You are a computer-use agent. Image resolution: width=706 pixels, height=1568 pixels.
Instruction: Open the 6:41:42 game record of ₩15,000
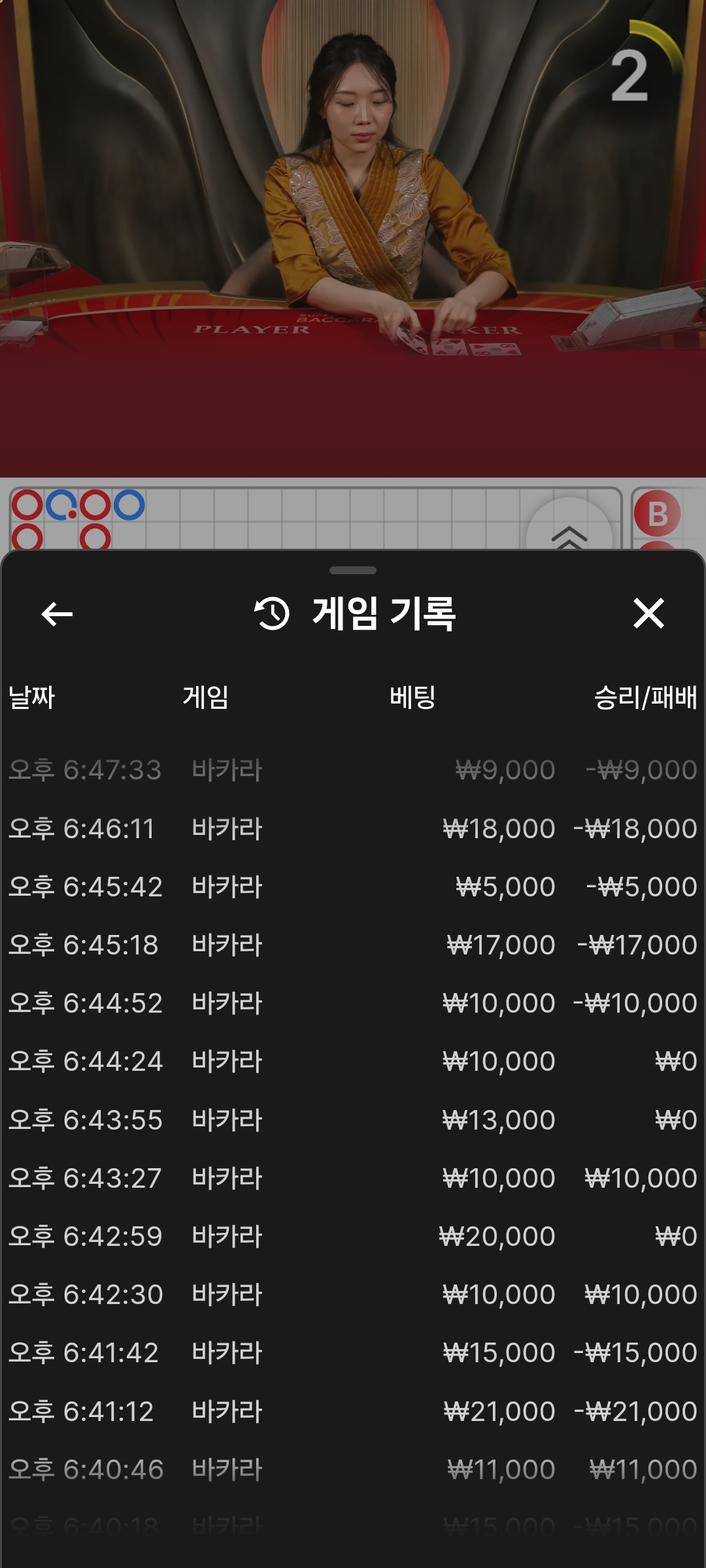tap(353, 1352)
